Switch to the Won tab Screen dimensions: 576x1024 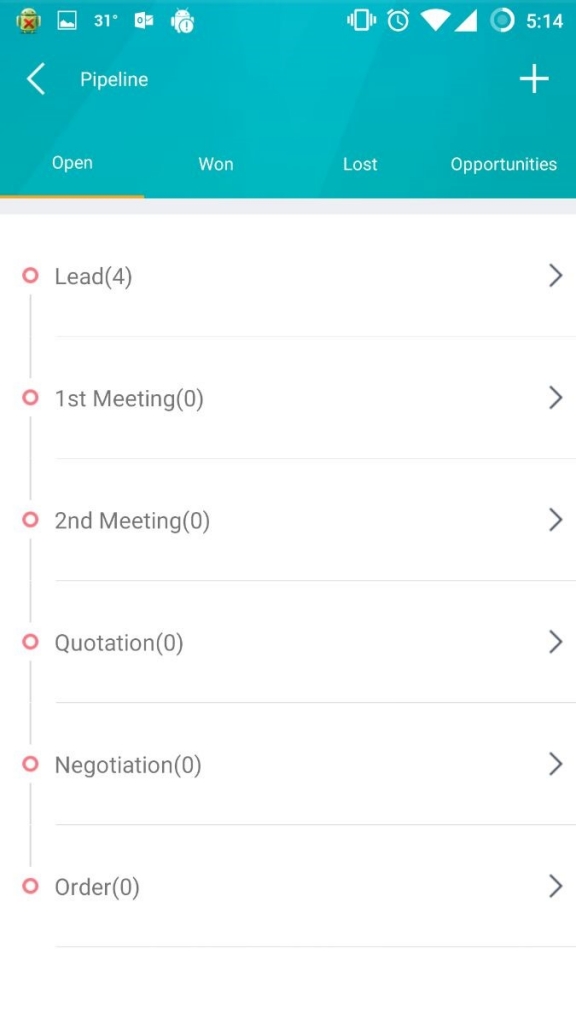coord(216,164)
